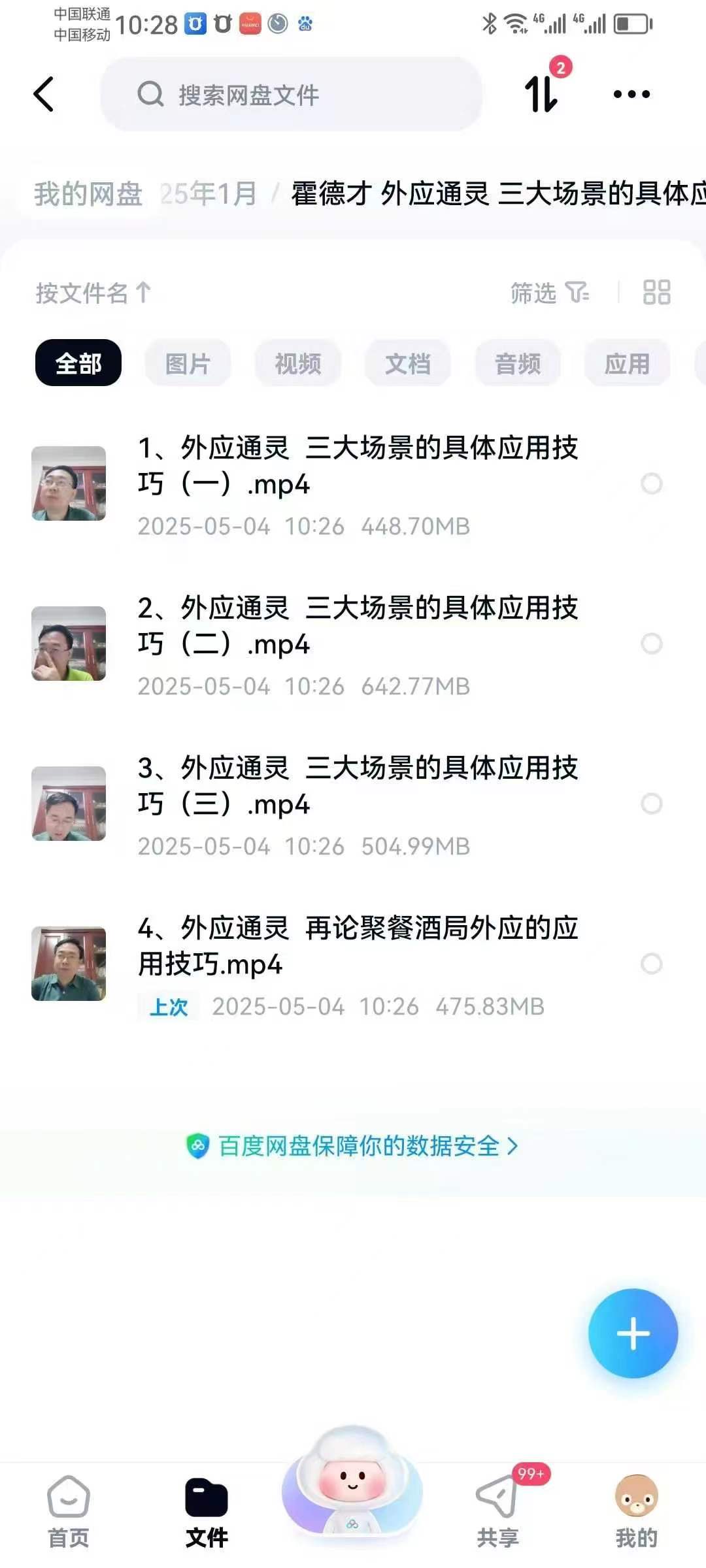Filter files by 视频

pos(298,363)
